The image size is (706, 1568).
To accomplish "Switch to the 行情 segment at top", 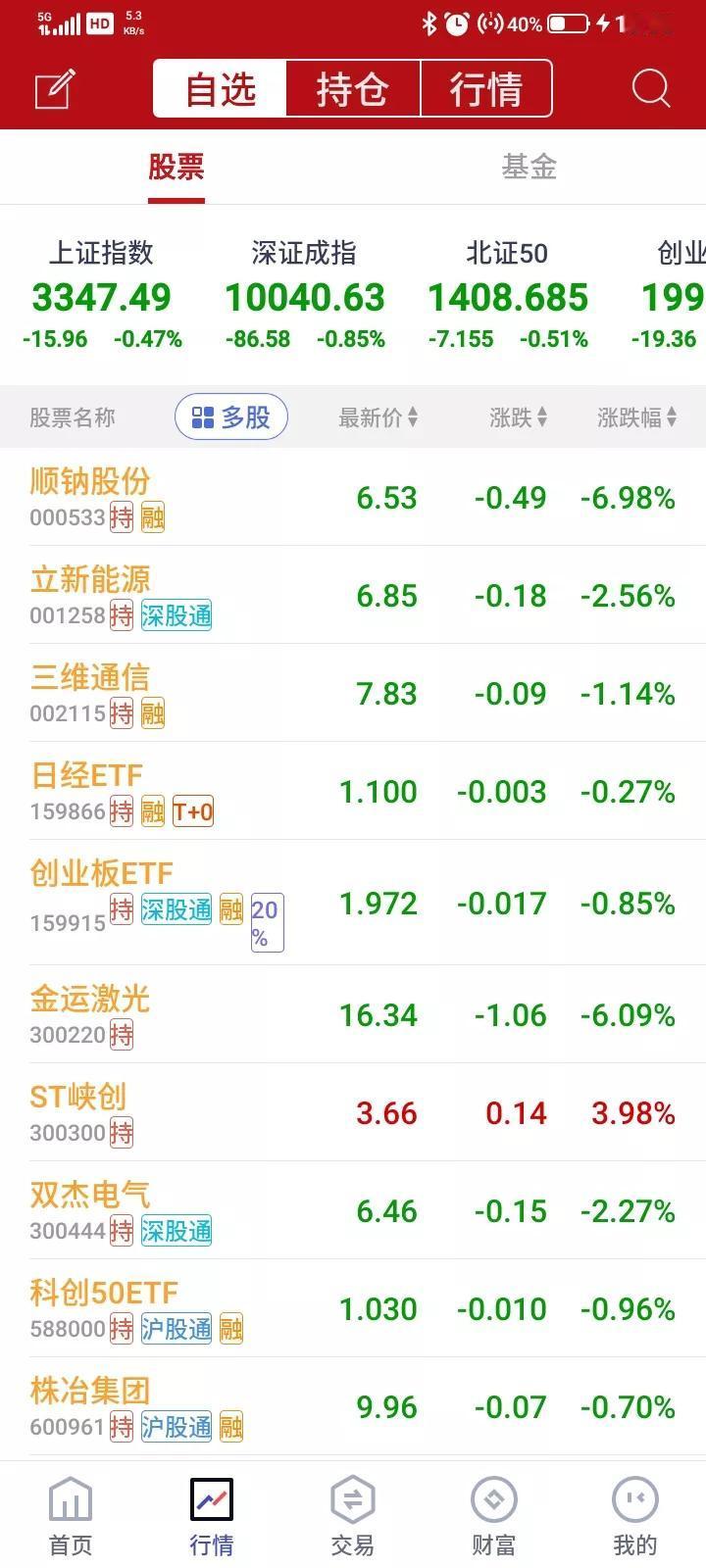I will pos(486,89).
